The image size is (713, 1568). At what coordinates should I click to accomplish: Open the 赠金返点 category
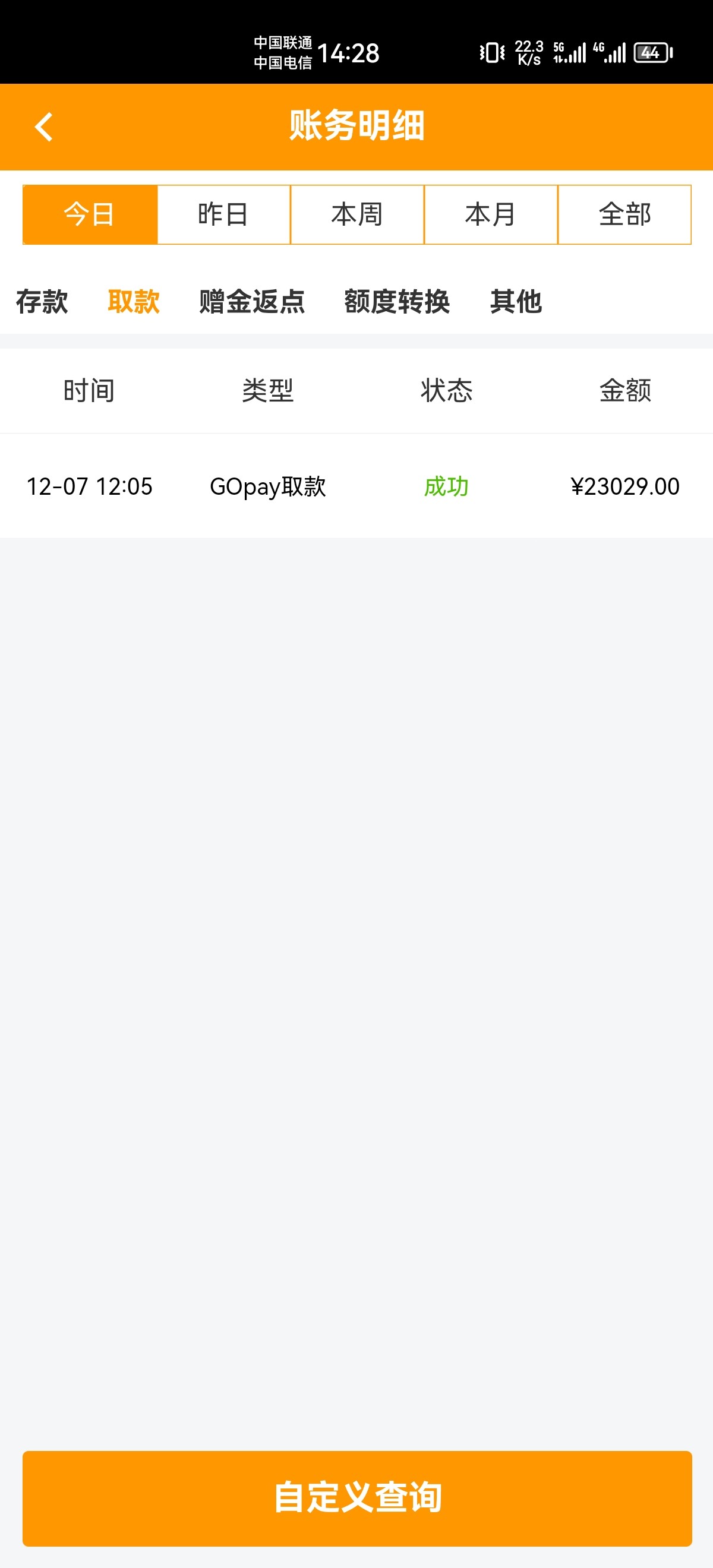(251, 302)
